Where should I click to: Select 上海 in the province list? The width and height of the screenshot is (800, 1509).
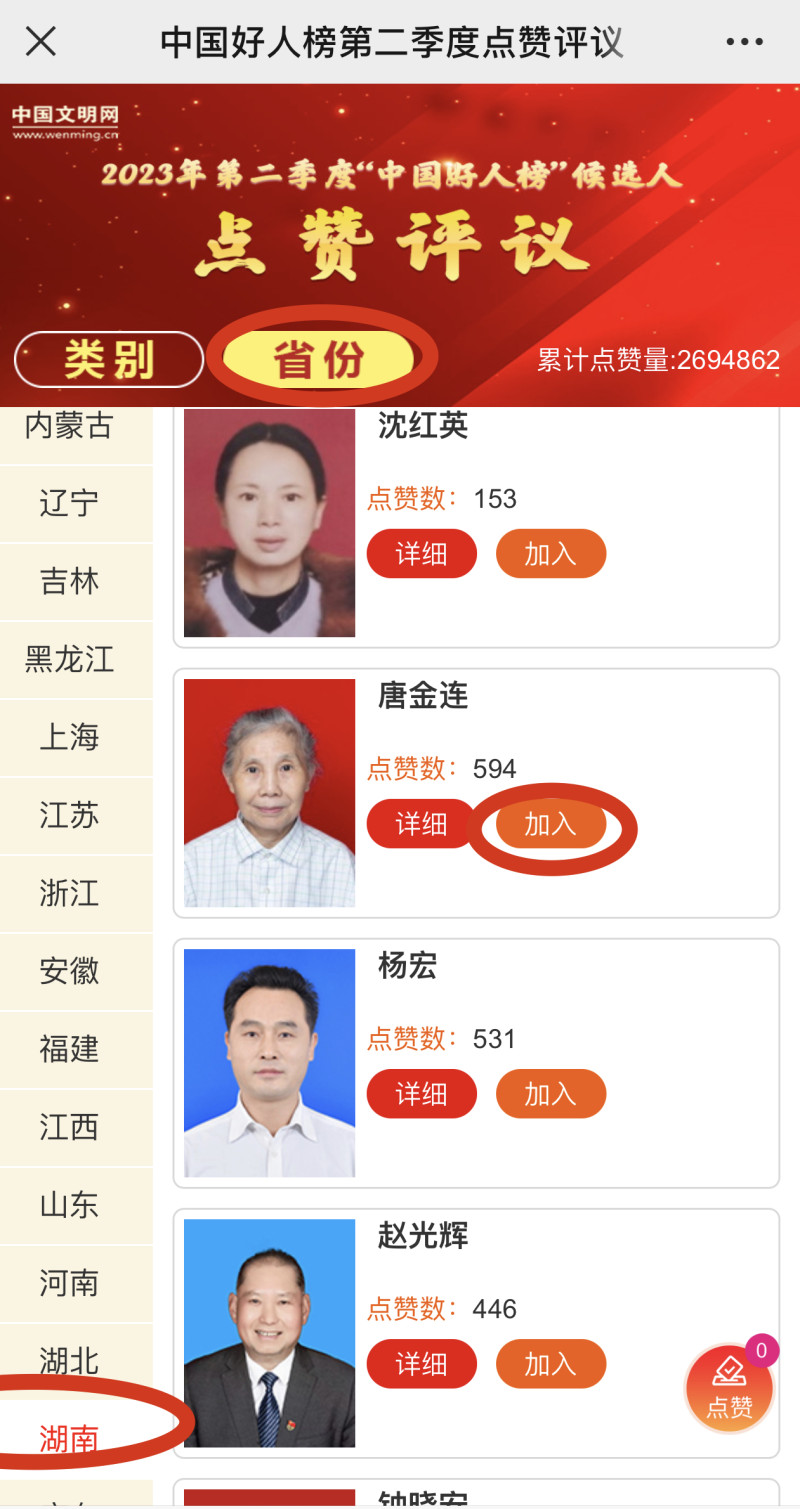tap(70, 737)
